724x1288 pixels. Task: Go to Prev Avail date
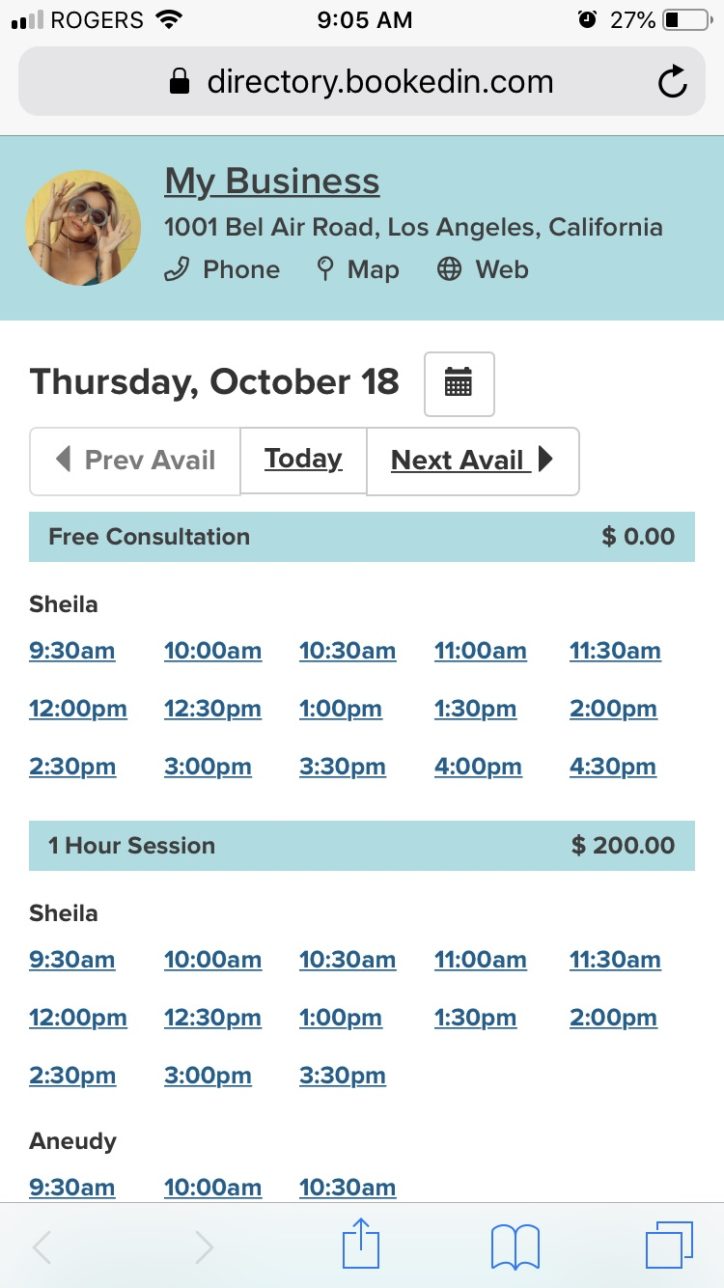(x=135, y=460)
